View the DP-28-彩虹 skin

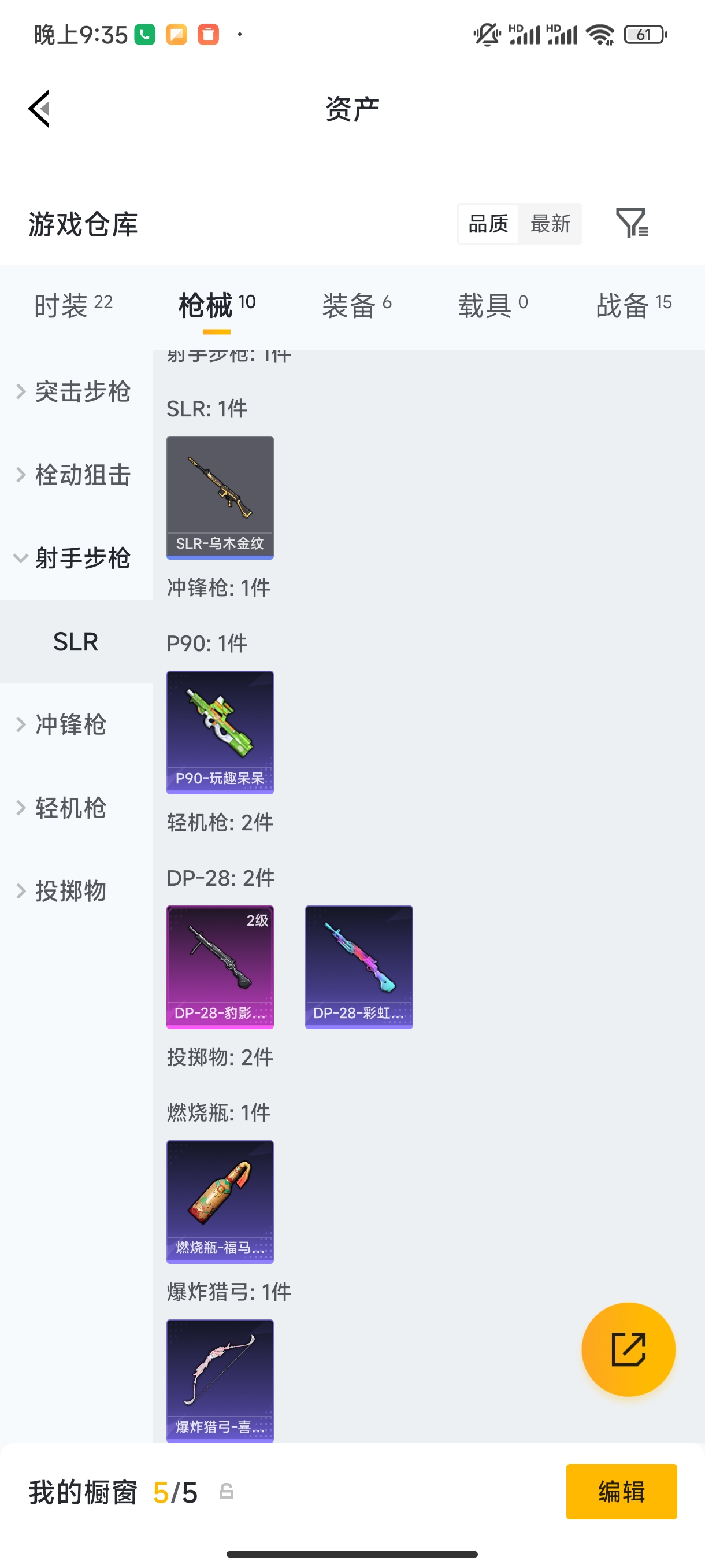click(x=358, y=967)
